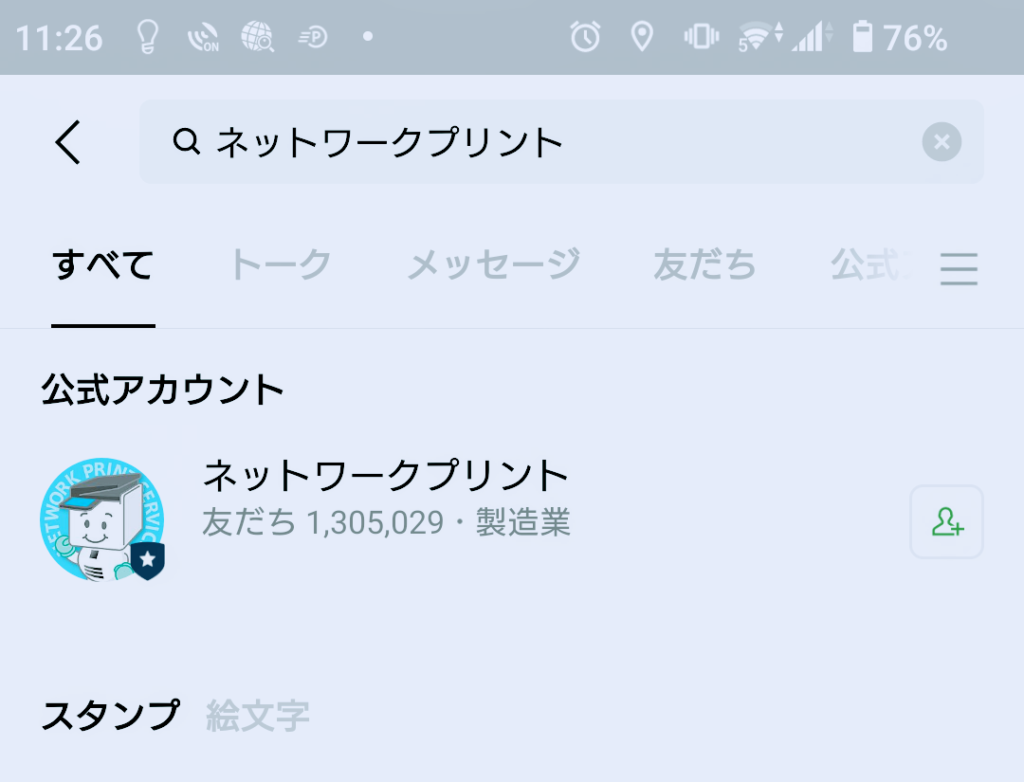1024x782 pixels.
Task: Open the tab list menu icon
Action: coord(958,268)
